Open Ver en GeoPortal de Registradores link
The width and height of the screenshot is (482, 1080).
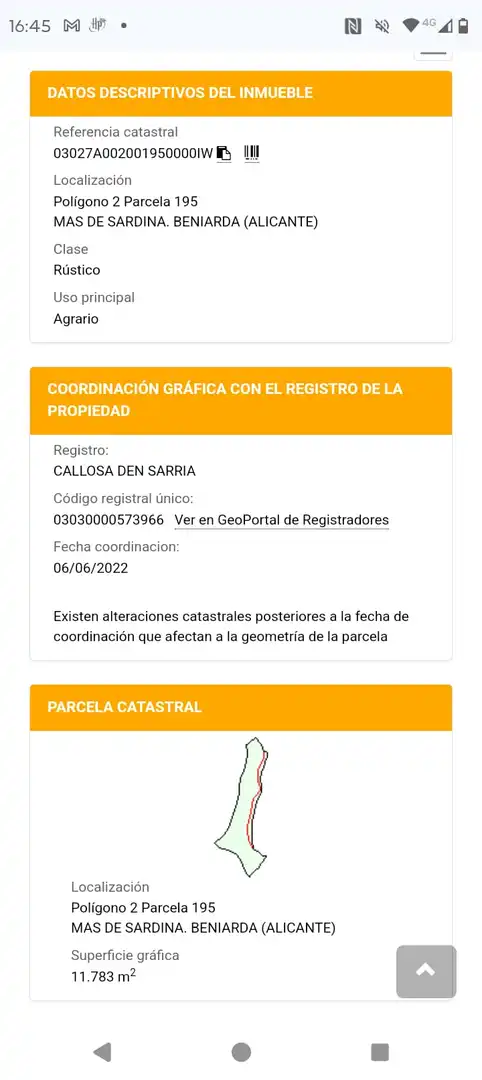coord(282,520)
